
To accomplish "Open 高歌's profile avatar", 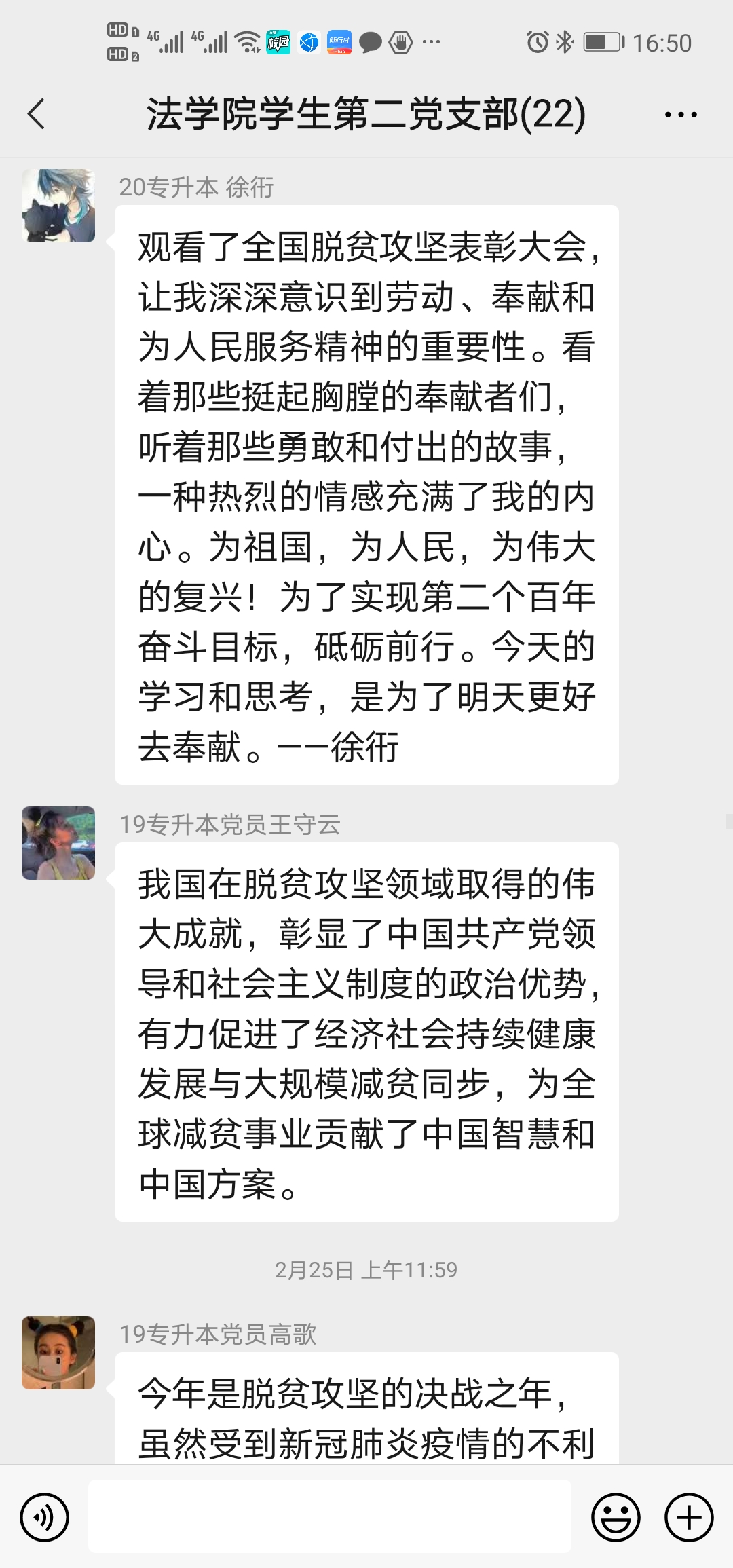I will [58, 1353].
